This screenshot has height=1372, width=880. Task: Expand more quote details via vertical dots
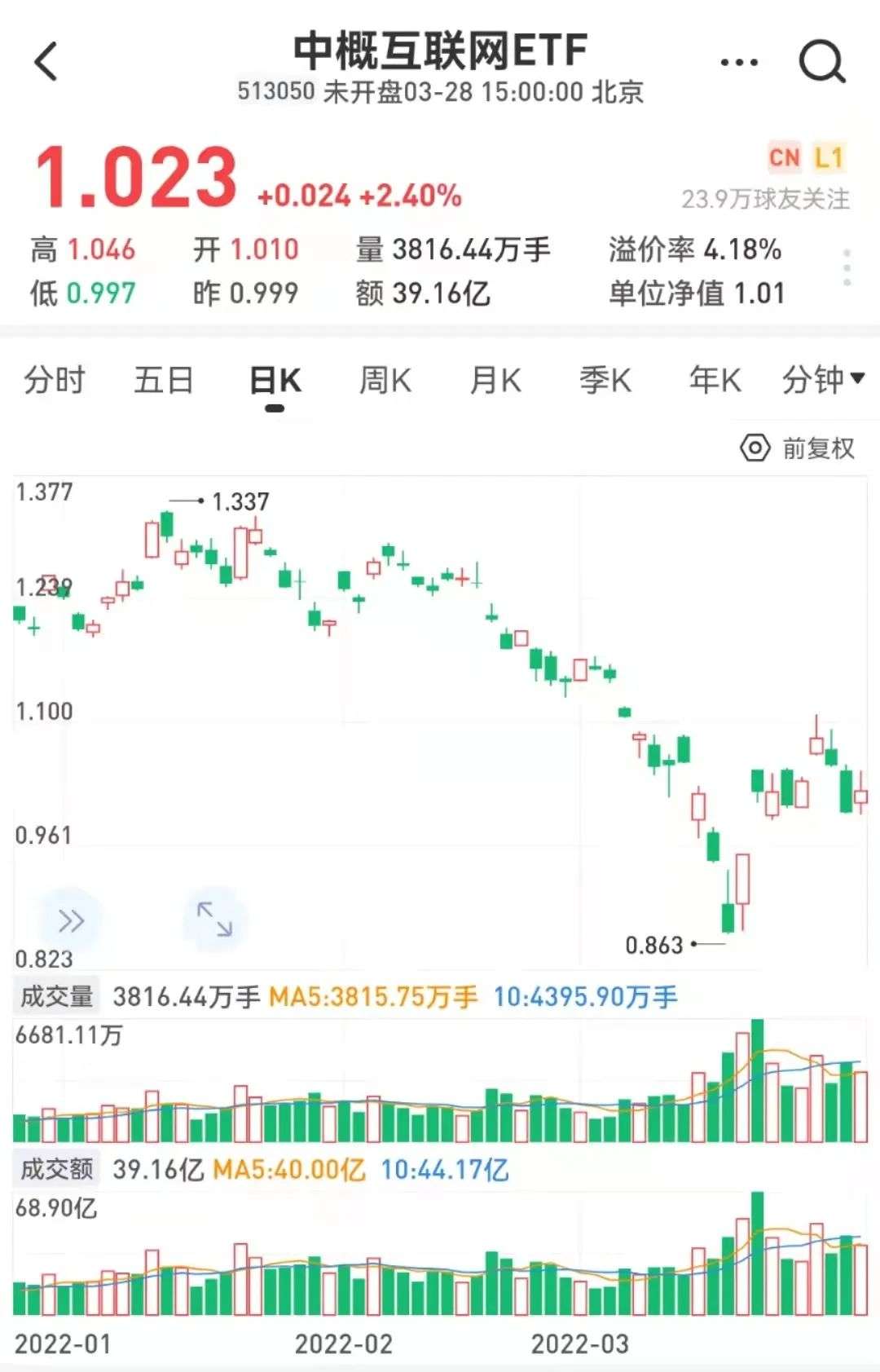(847, 268)
